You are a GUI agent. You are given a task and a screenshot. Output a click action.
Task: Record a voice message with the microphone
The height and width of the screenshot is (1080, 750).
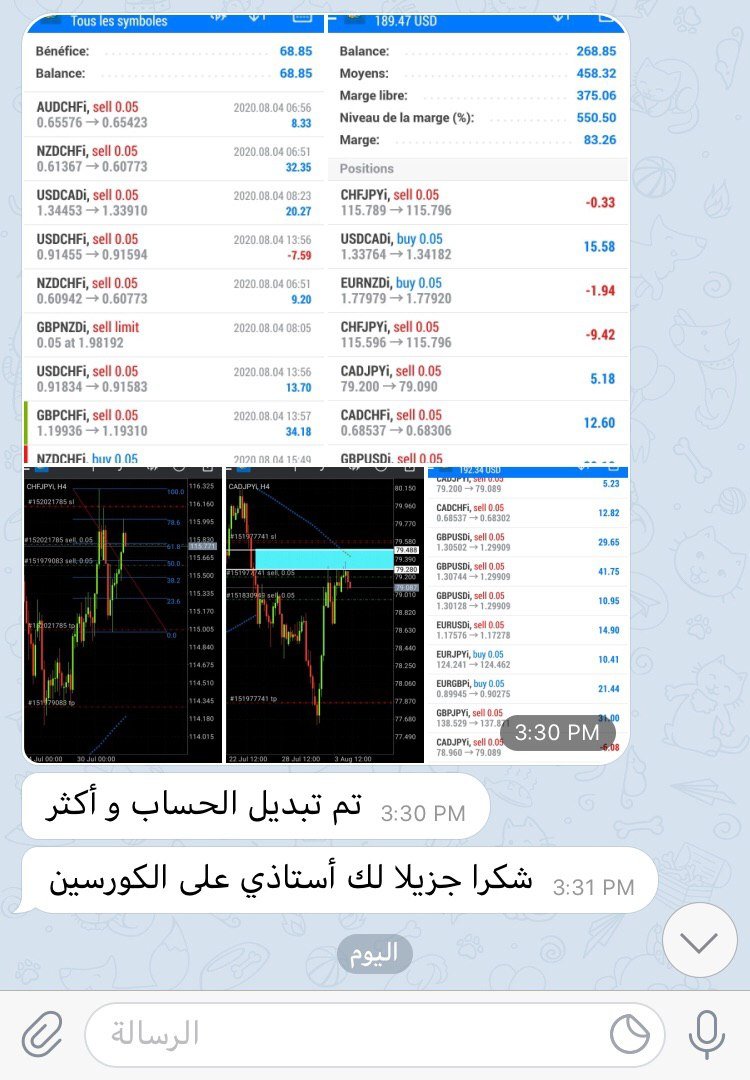[707, 1034]
